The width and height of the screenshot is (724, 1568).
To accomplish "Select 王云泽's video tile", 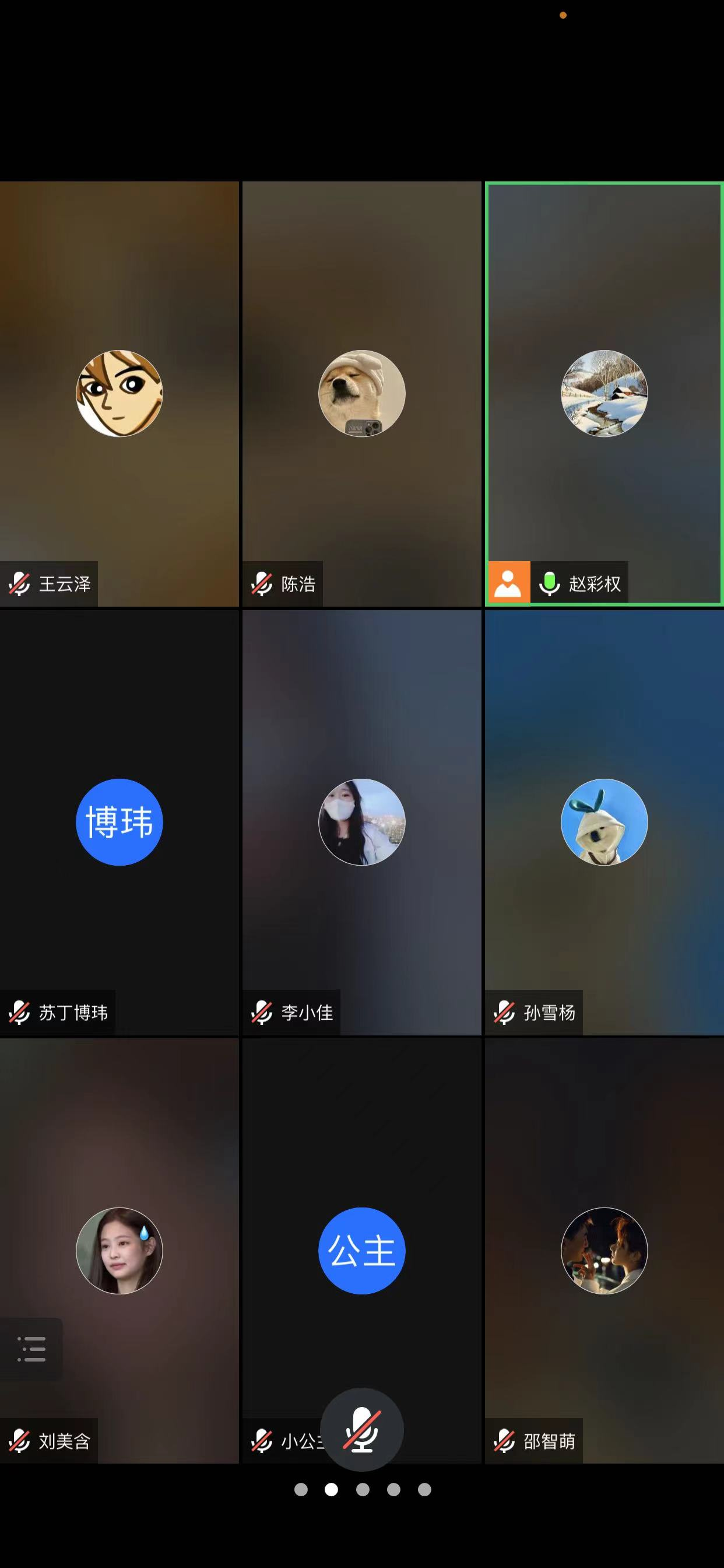I will [x=120, y=393].
